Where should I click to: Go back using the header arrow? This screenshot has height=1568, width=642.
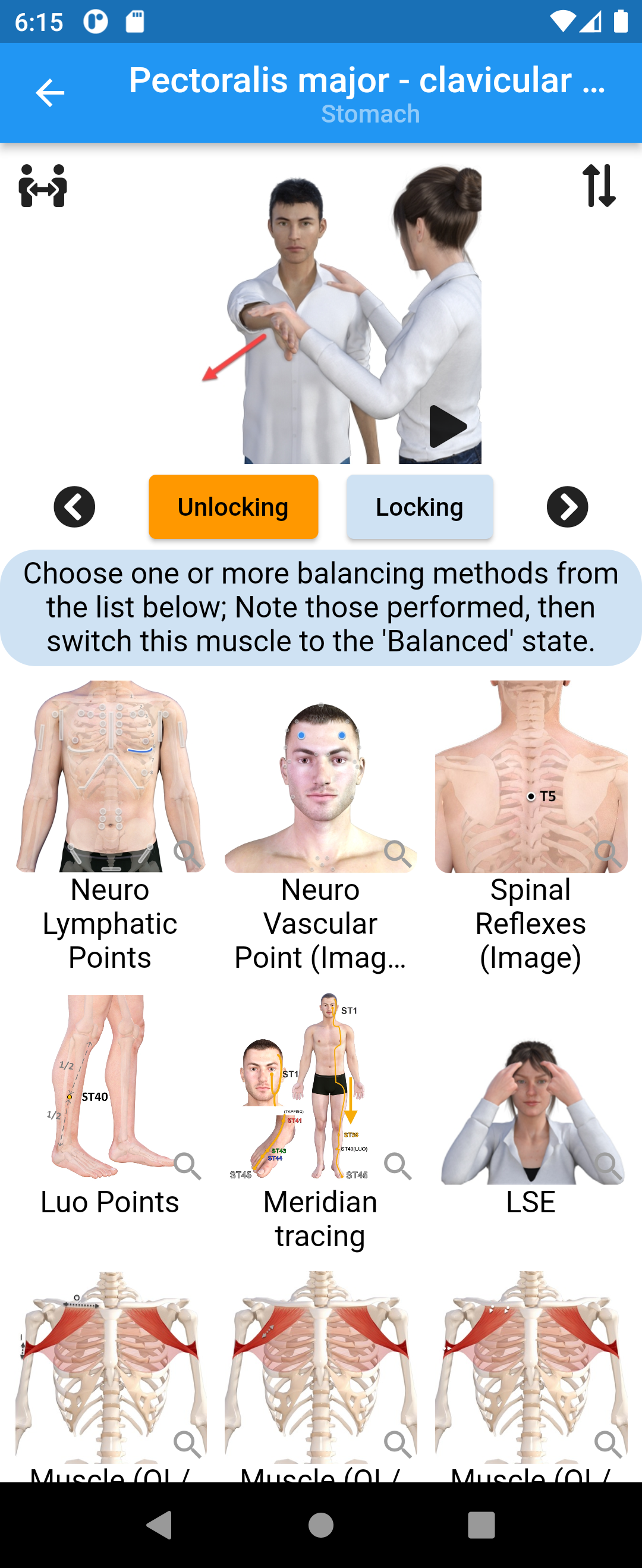pyautogui.click(x=50, y=93)
